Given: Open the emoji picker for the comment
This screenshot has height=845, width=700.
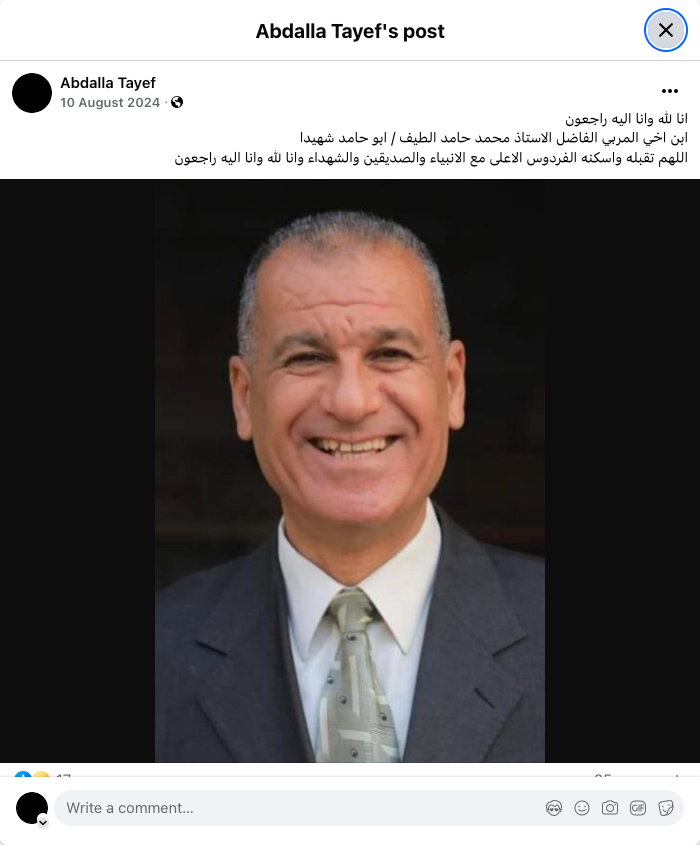Looking at the screenshot, I should pyautogui.click(x=582, y=808).
